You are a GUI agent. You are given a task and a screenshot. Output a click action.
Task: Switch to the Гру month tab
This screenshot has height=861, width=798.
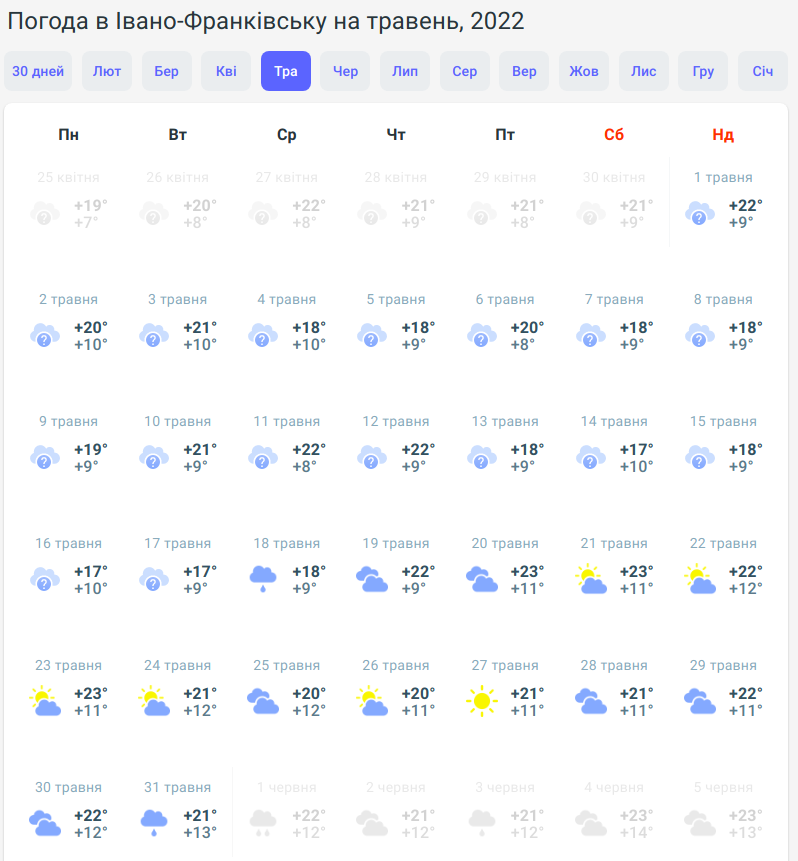click(x=703, y=71)
